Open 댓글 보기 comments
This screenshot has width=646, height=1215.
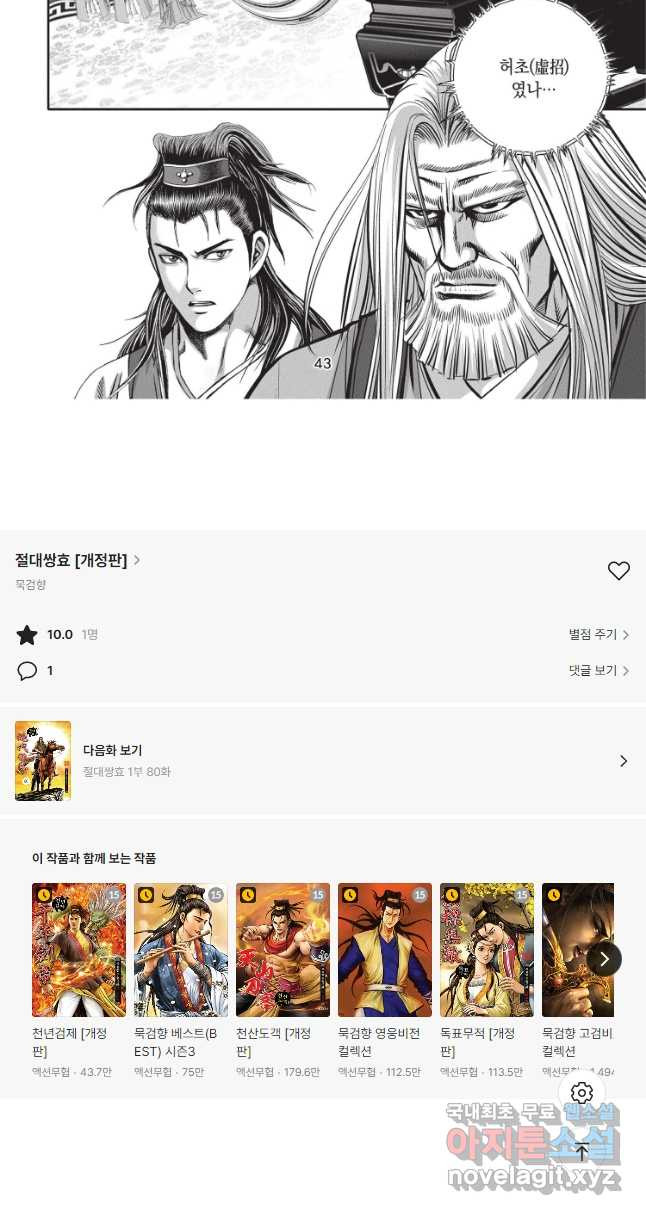(598, 671)
